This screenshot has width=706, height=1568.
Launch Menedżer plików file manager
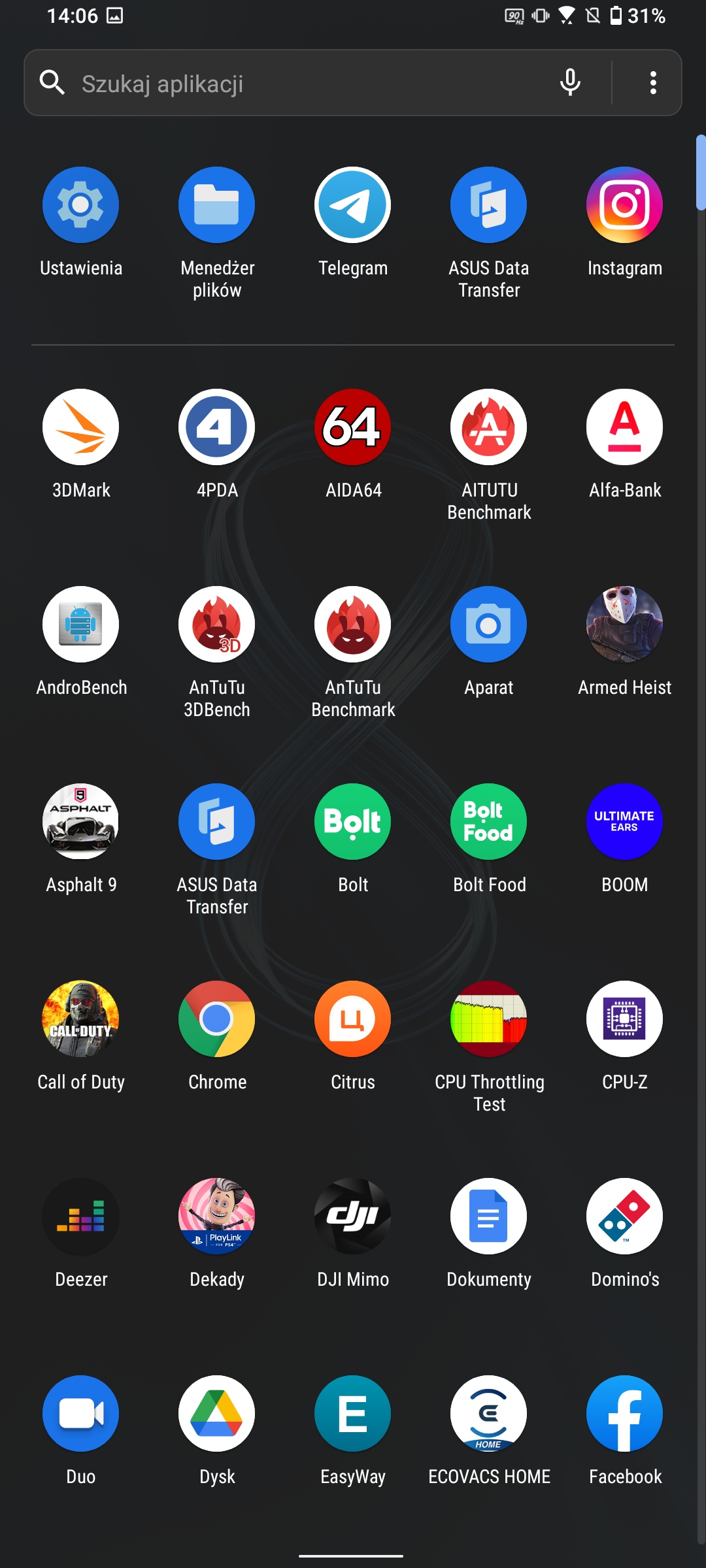coord(217,205)
